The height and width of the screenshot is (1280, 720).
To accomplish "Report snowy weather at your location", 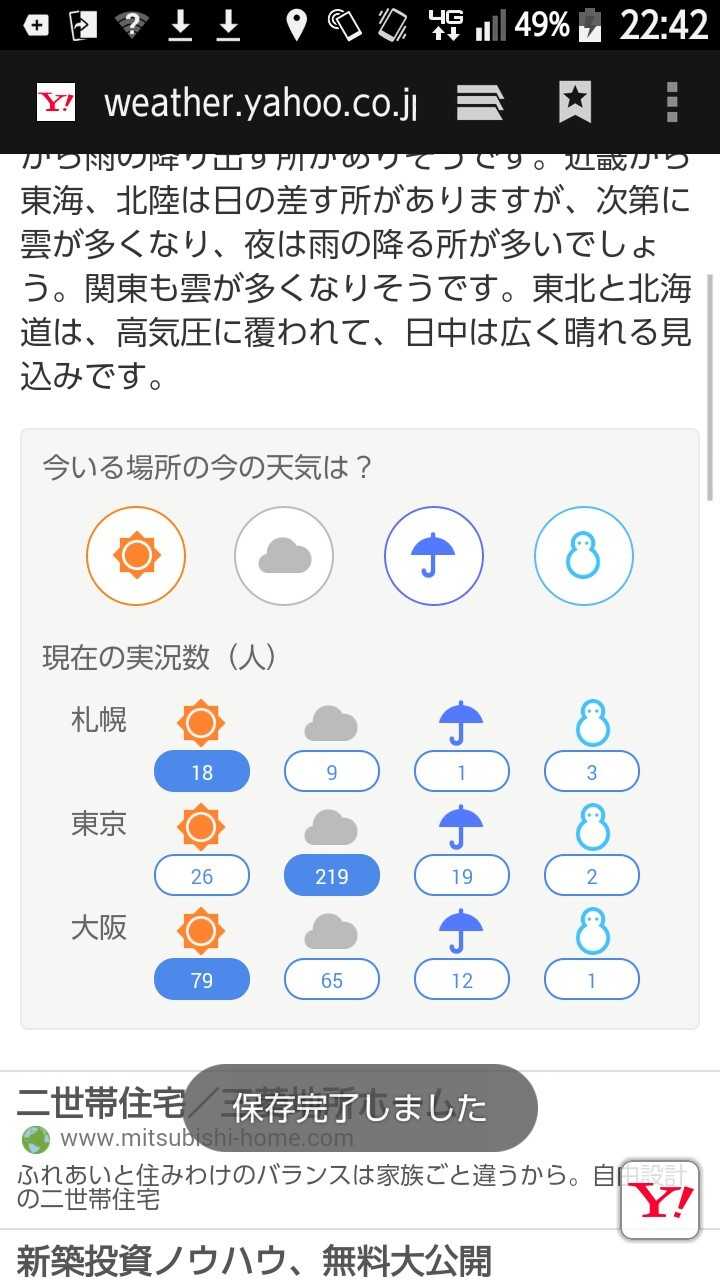I will tap(584, 556).
